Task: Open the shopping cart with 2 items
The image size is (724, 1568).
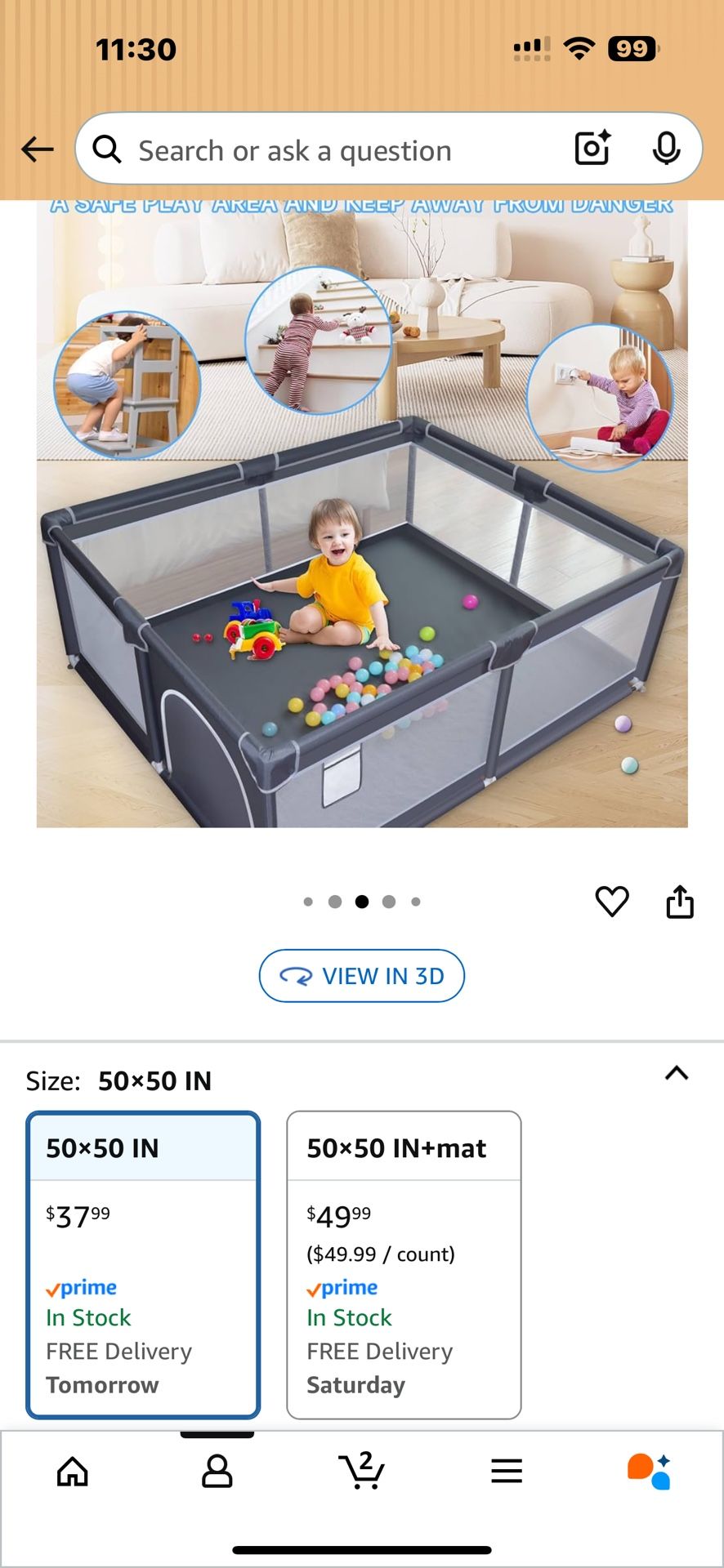Action: coord(362,1470)
